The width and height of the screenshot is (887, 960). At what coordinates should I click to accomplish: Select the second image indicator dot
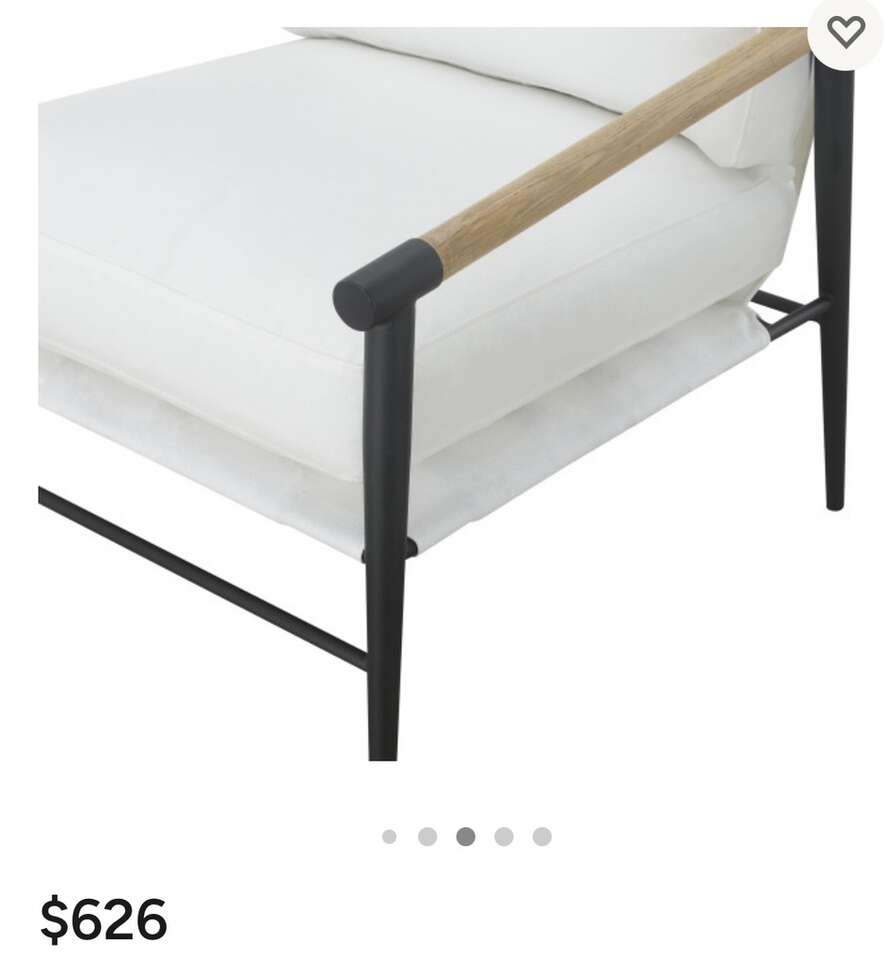[x=427, y=837]
